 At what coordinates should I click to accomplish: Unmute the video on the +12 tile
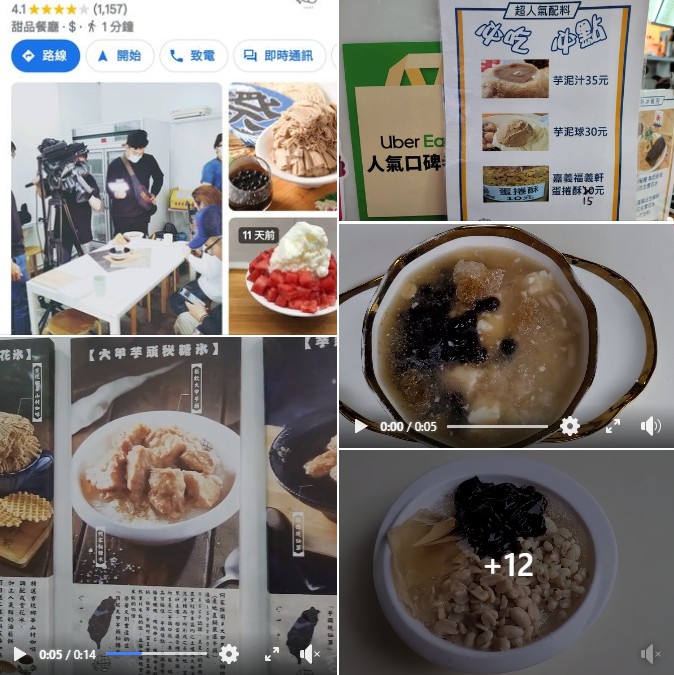(651, 654)
